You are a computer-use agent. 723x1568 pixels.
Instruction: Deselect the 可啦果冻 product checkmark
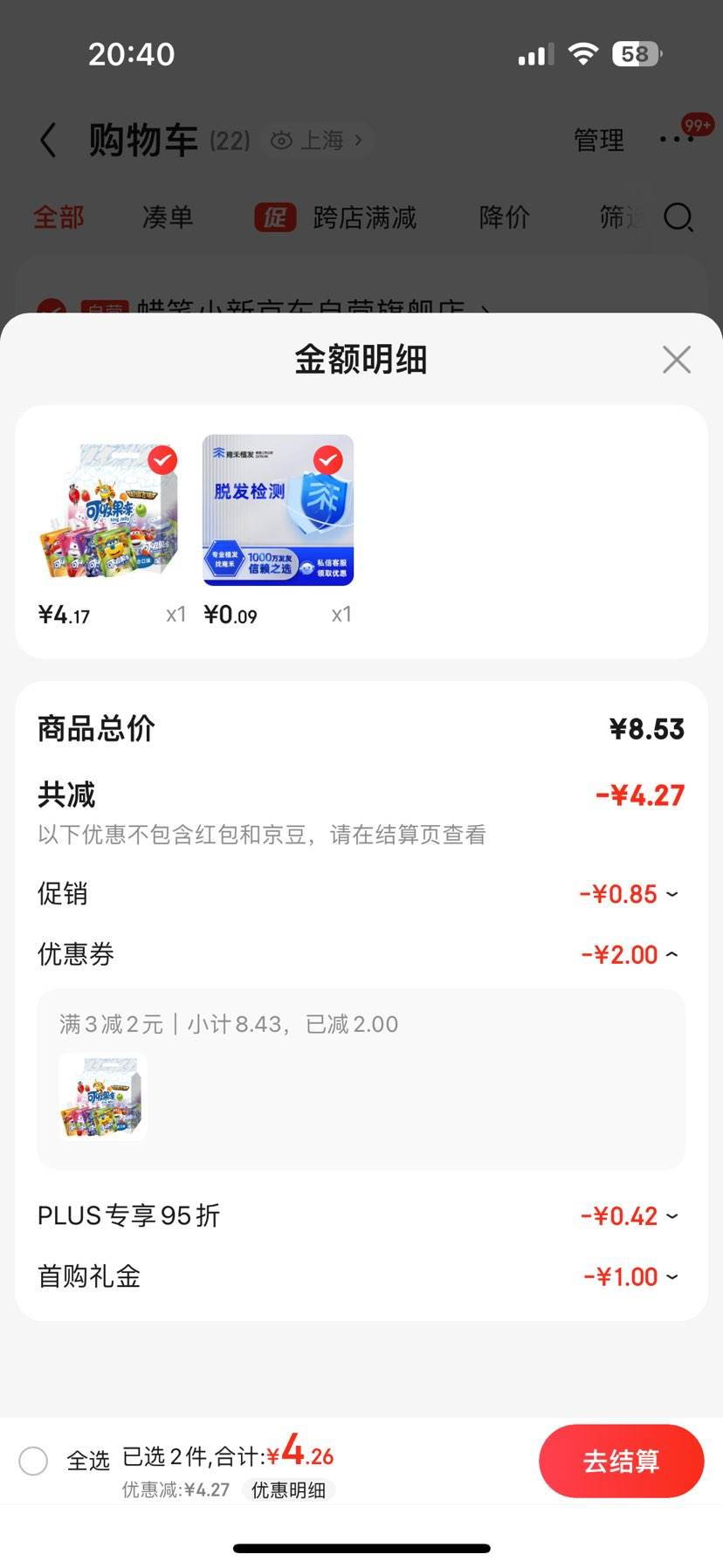coord(161,459)
